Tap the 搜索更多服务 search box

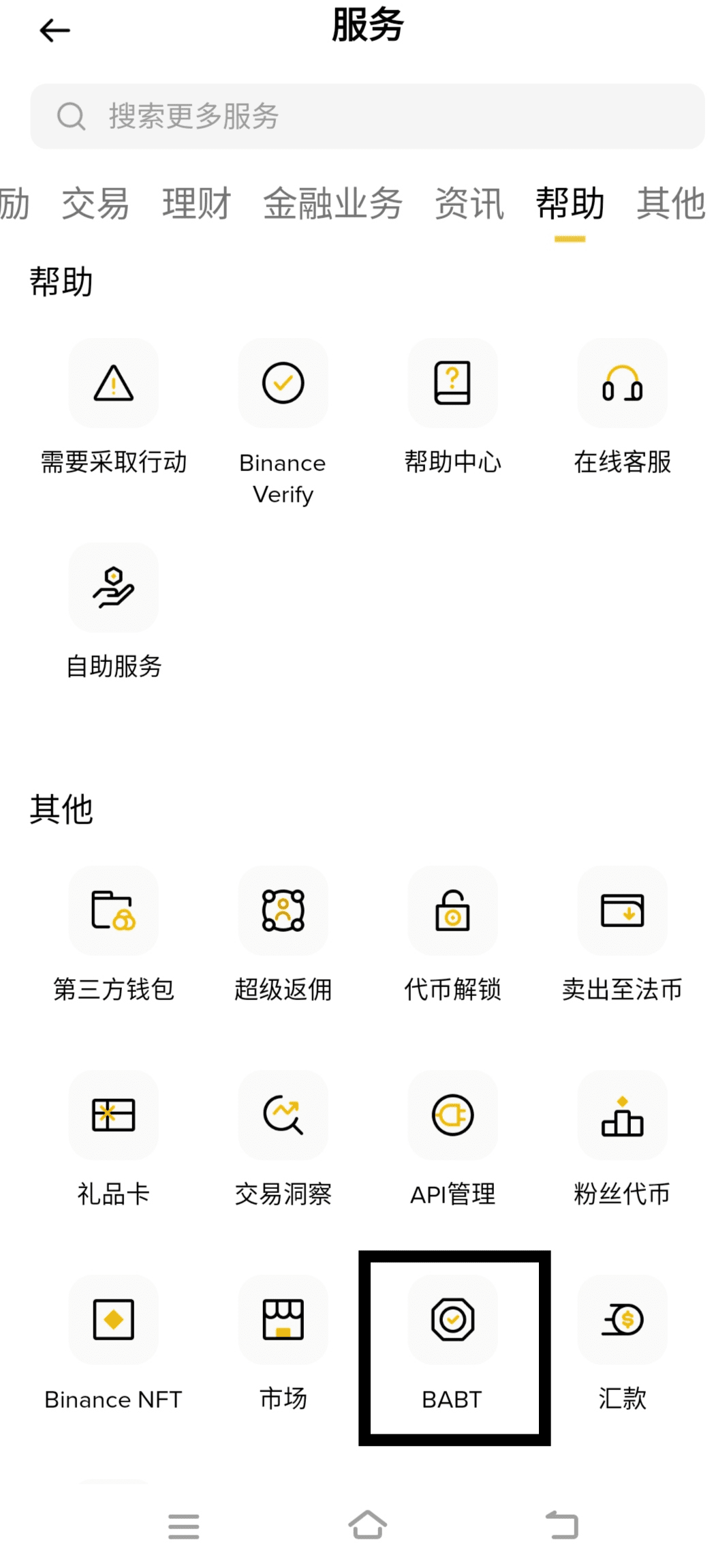367,116
